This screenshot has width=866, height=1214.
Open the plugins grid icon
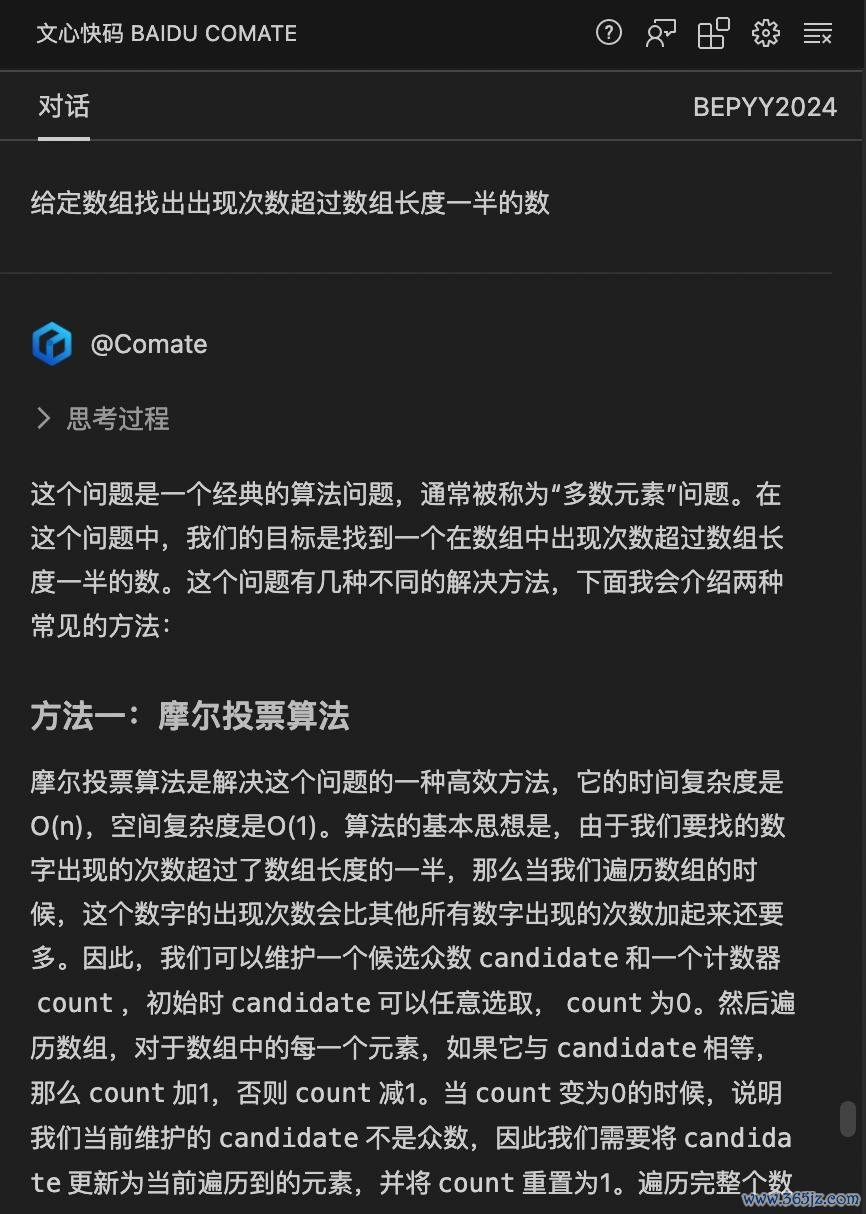tap(713, 34)
